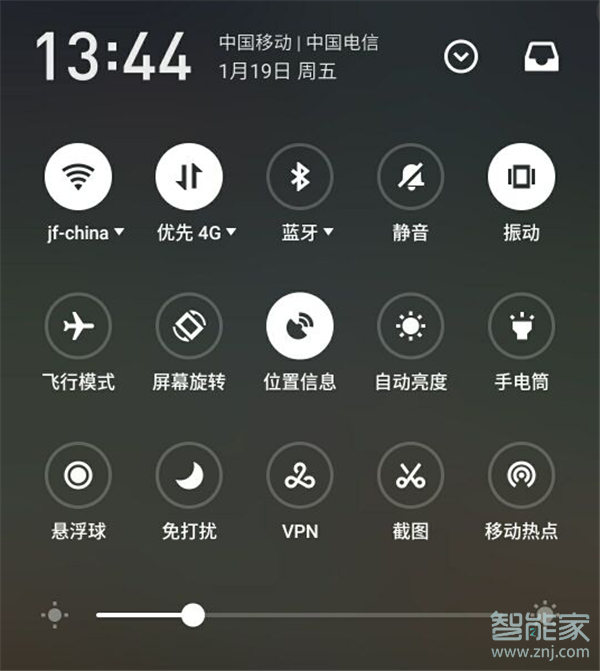This screenshot has height=671, width=600.
Task: Enable airplane mode (飞行模式)
Action: tap(78, 327)
